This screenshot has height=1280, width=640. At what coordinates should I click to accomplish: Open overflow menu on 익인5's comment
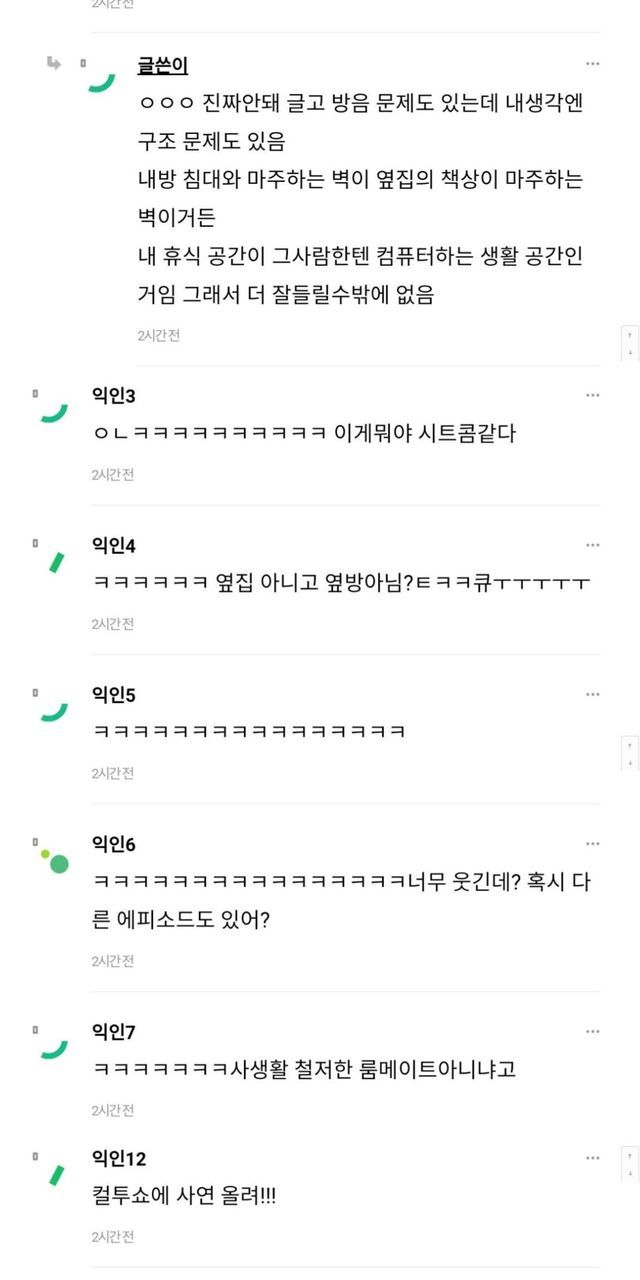[593, 694]
